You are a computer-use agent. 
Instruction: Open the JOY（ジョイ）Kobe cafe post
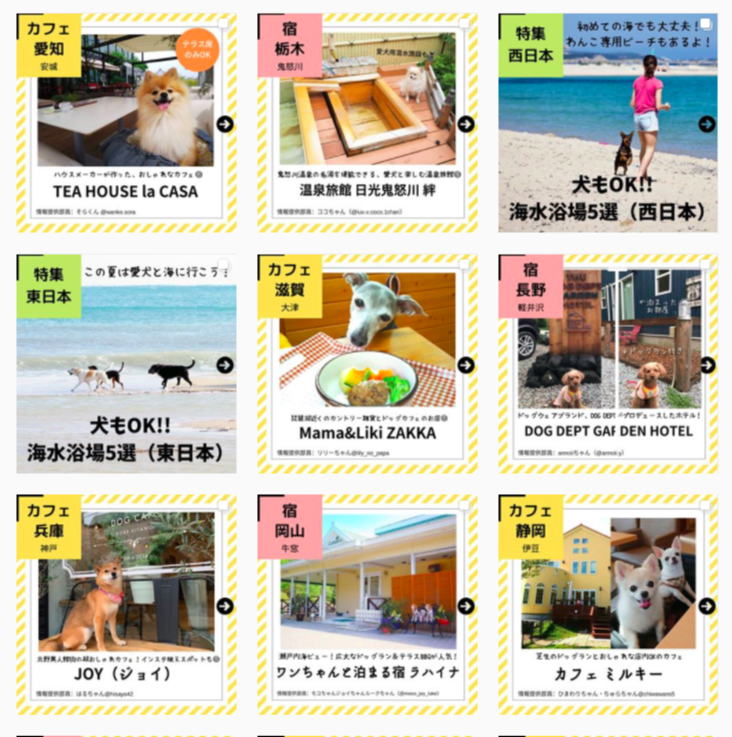pyautogui.click(x=126, y=604)
